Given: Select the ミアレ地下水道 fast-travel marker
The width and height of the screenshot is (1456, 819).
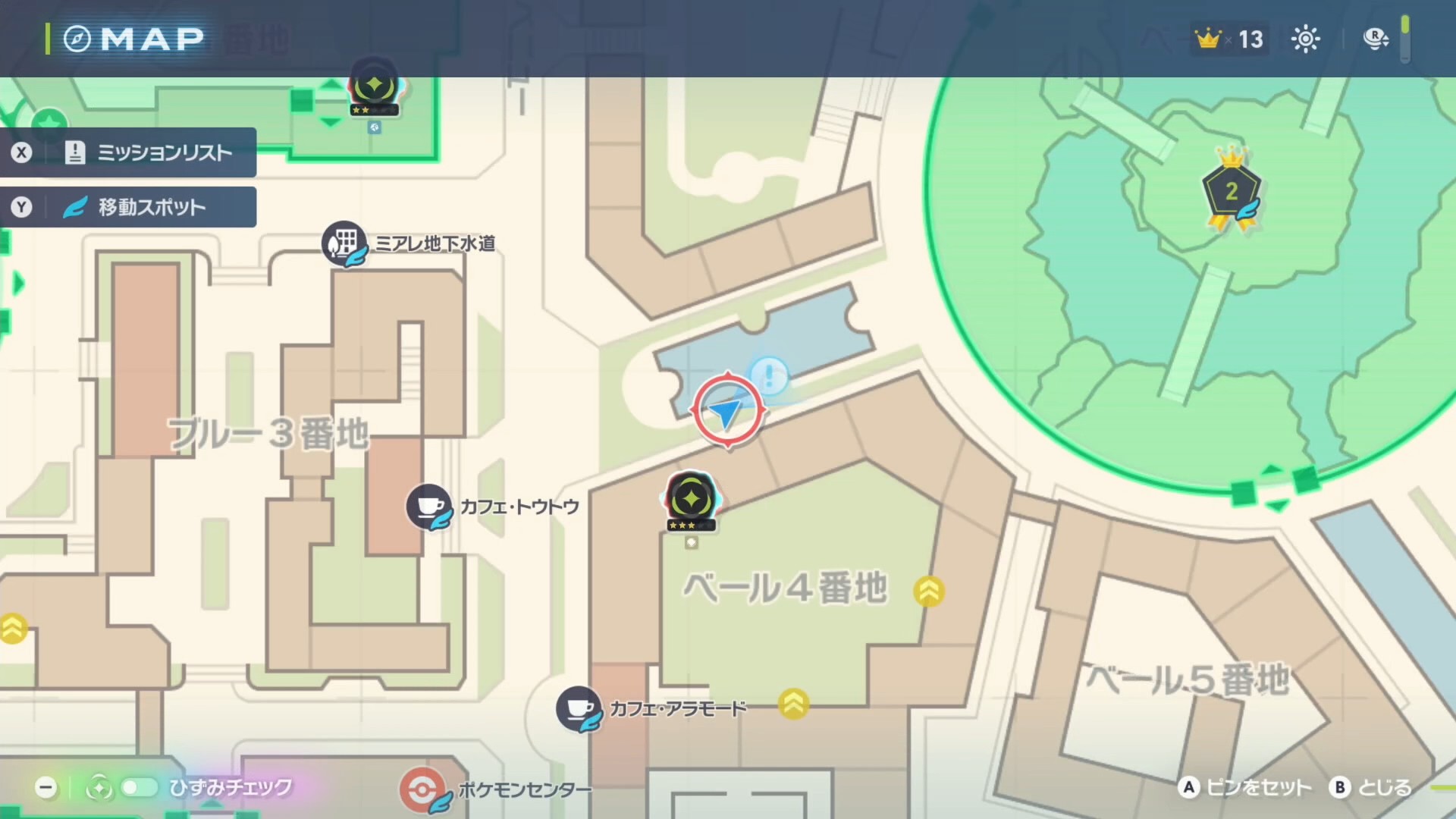Looking at the screenshot, I should pos(344,243).
